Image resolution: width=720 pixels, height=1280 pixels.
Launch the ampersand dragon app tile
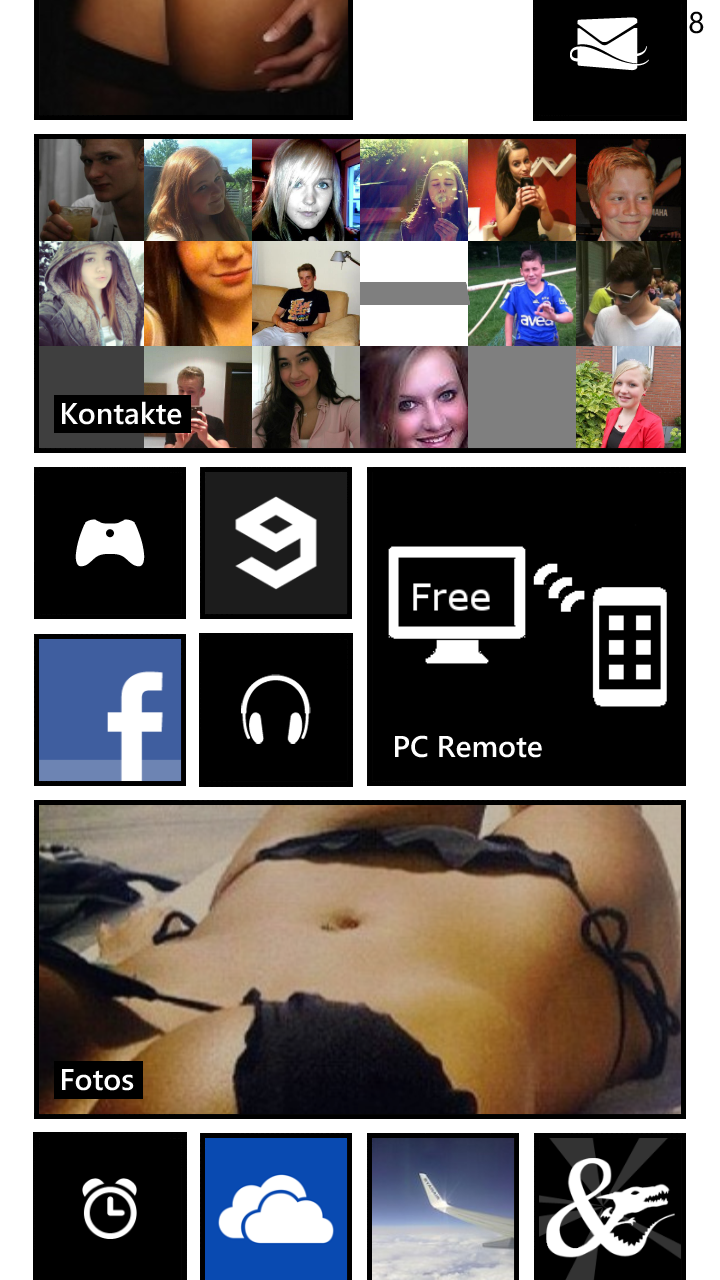[610, 1206]
